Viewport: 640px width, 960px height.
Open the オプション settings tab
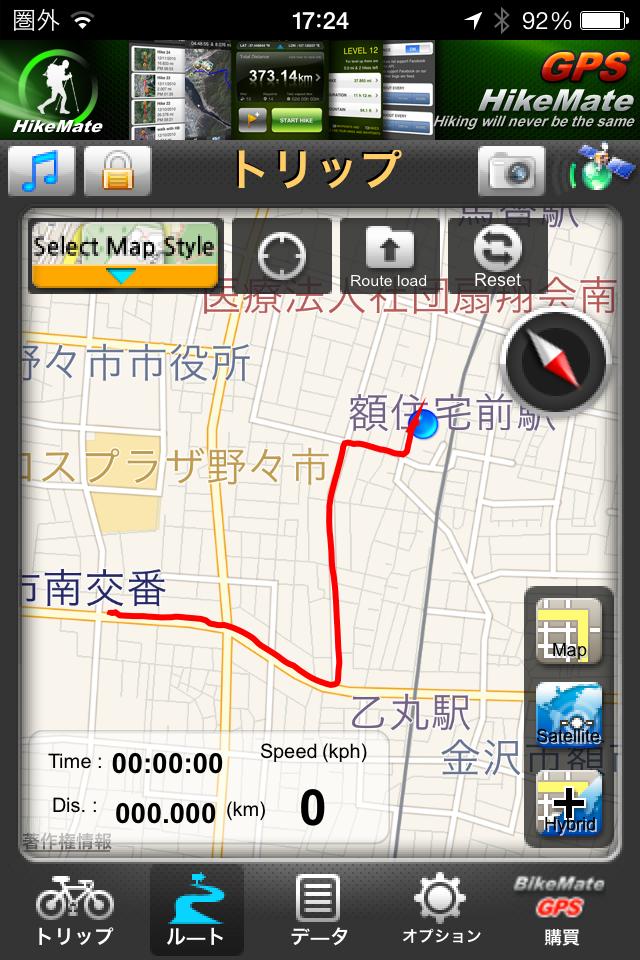(441, 911)
